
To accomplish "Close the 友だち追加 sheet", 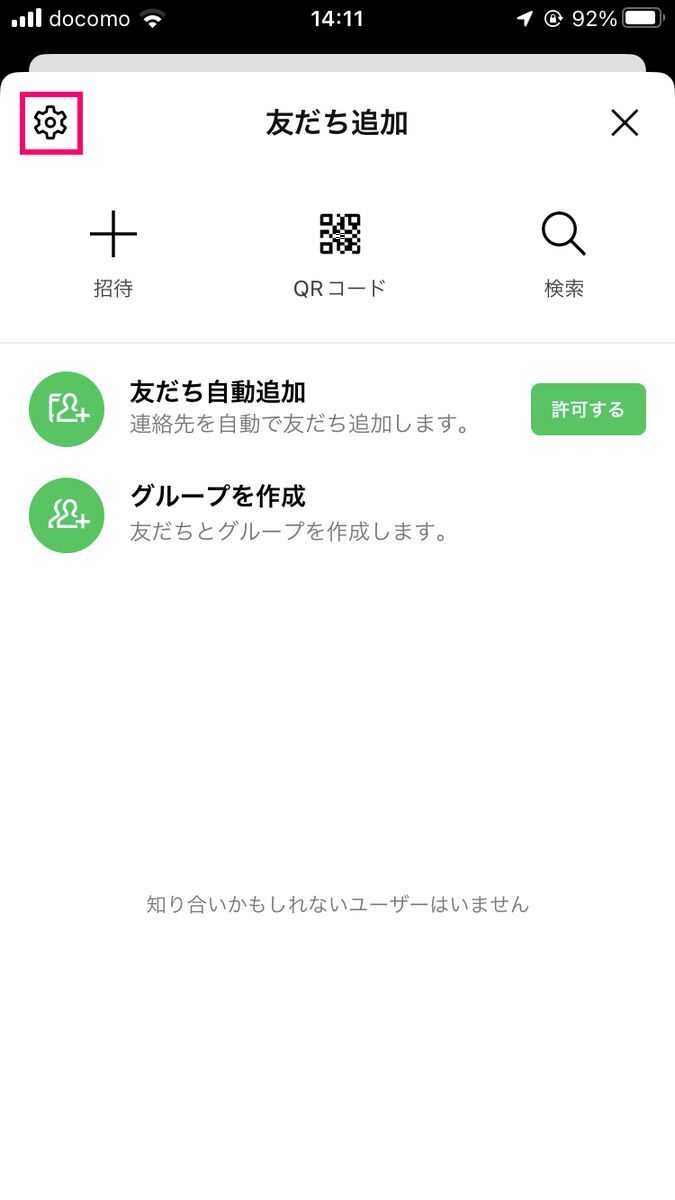I will click(625, 123).
